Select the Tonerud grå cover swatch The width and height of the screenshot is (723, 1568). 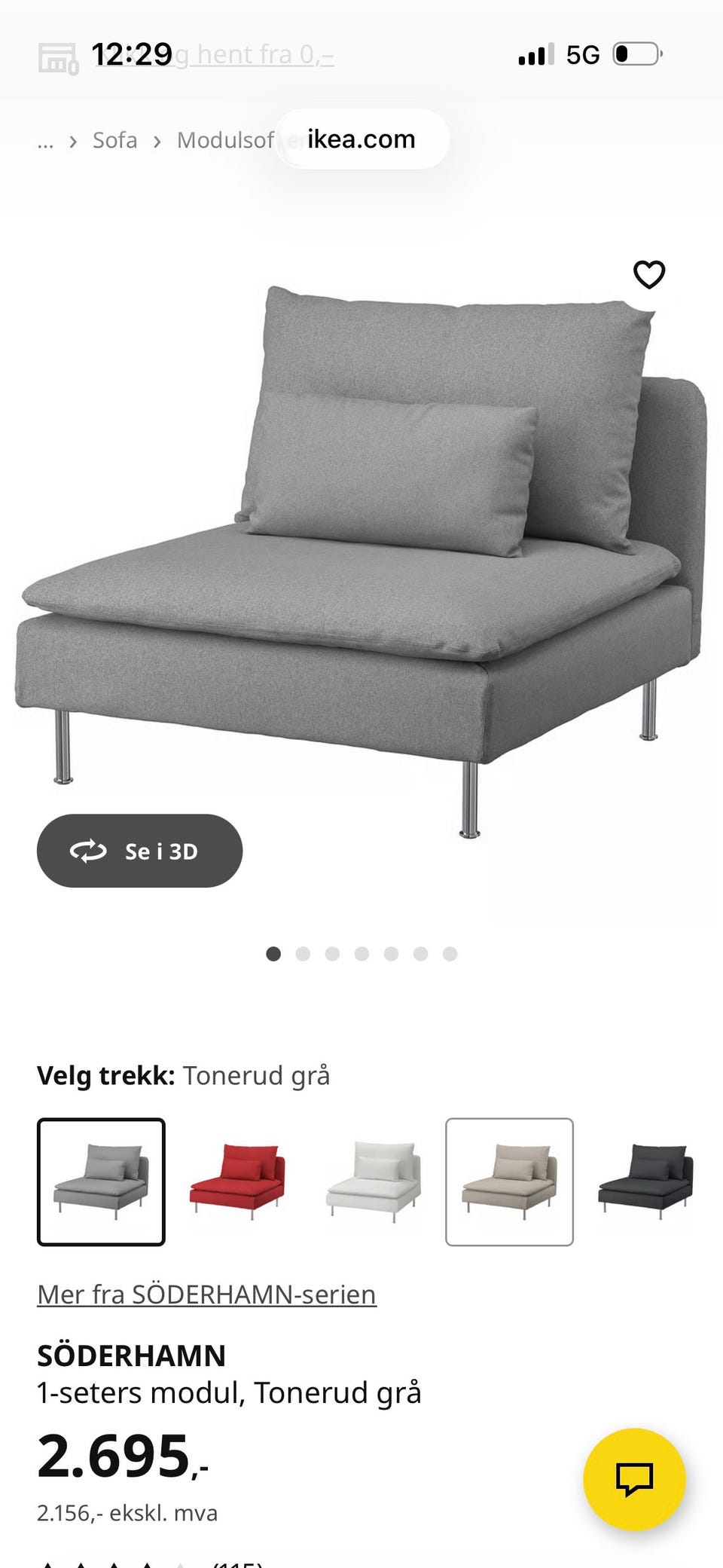pyautogui.click(x=101, y=1181)
